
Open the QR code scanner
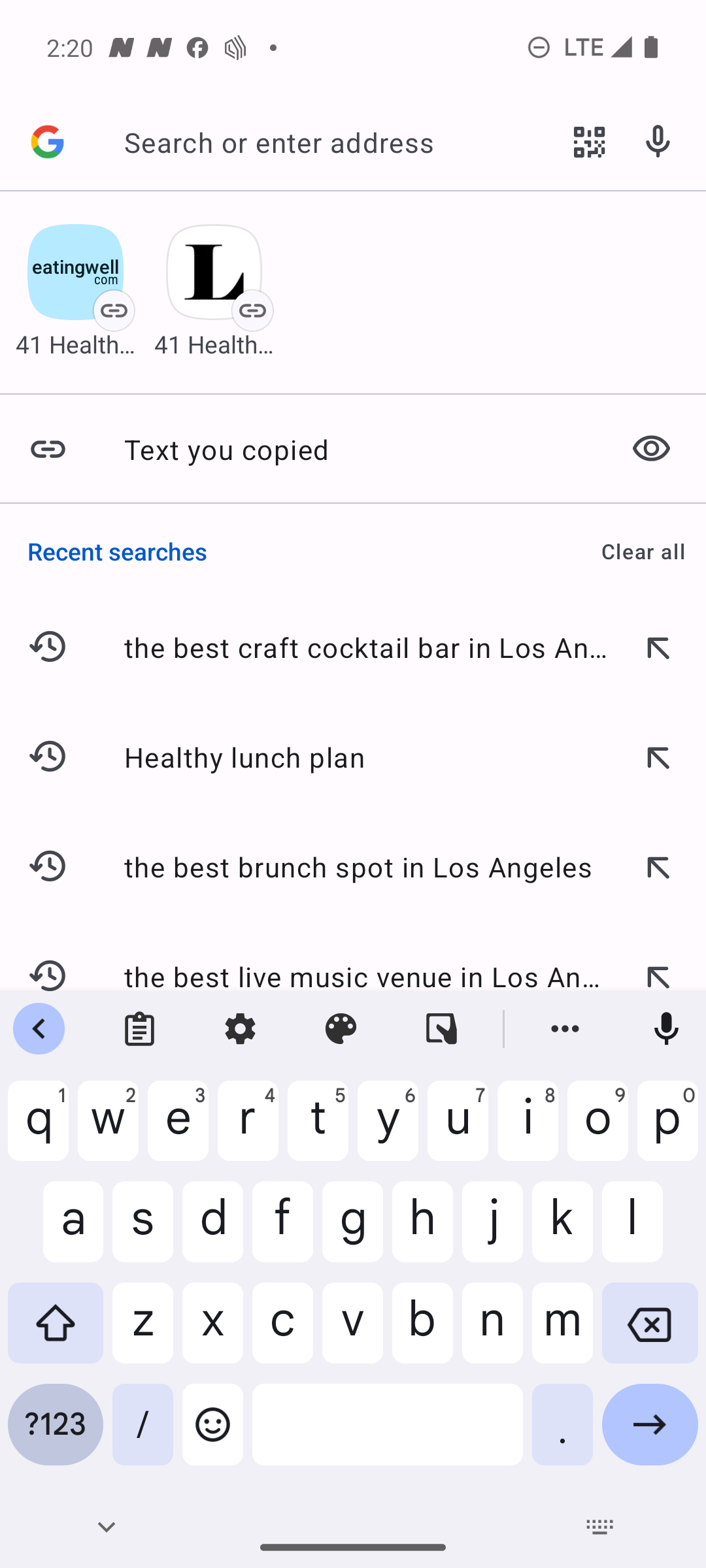589,142
